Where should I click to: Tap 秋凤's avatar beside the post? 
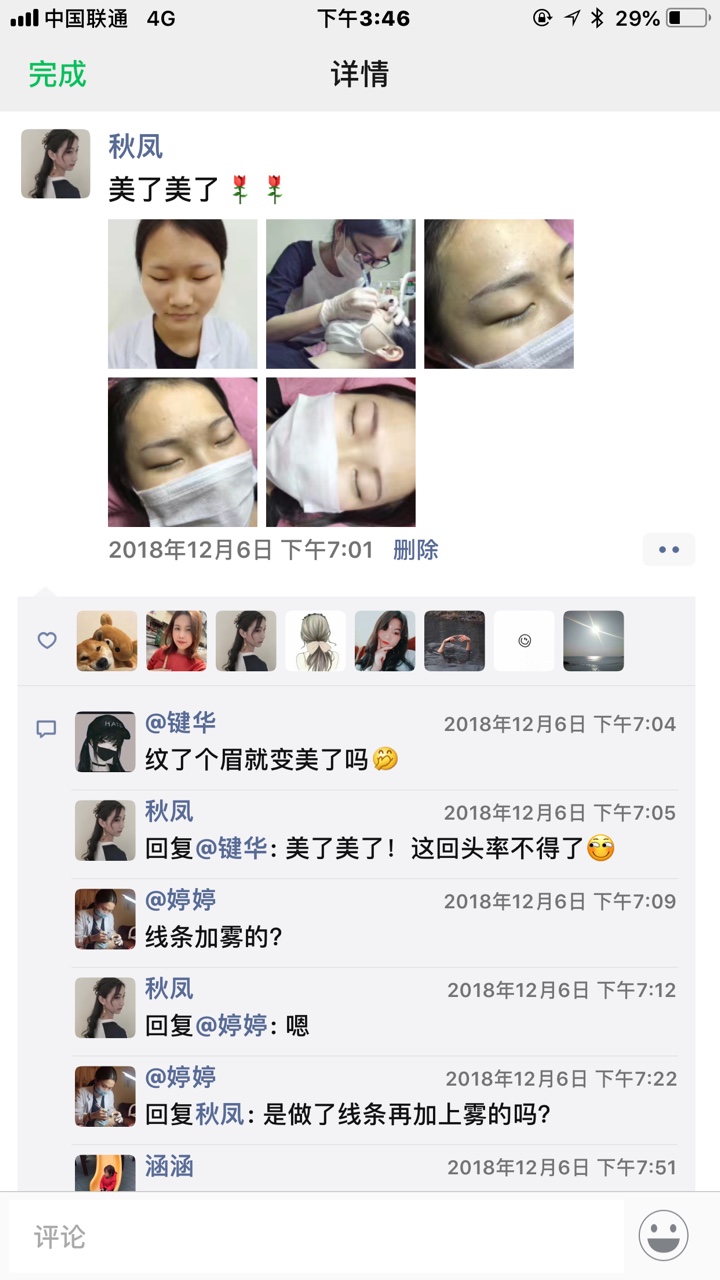(x=55, y=163)
